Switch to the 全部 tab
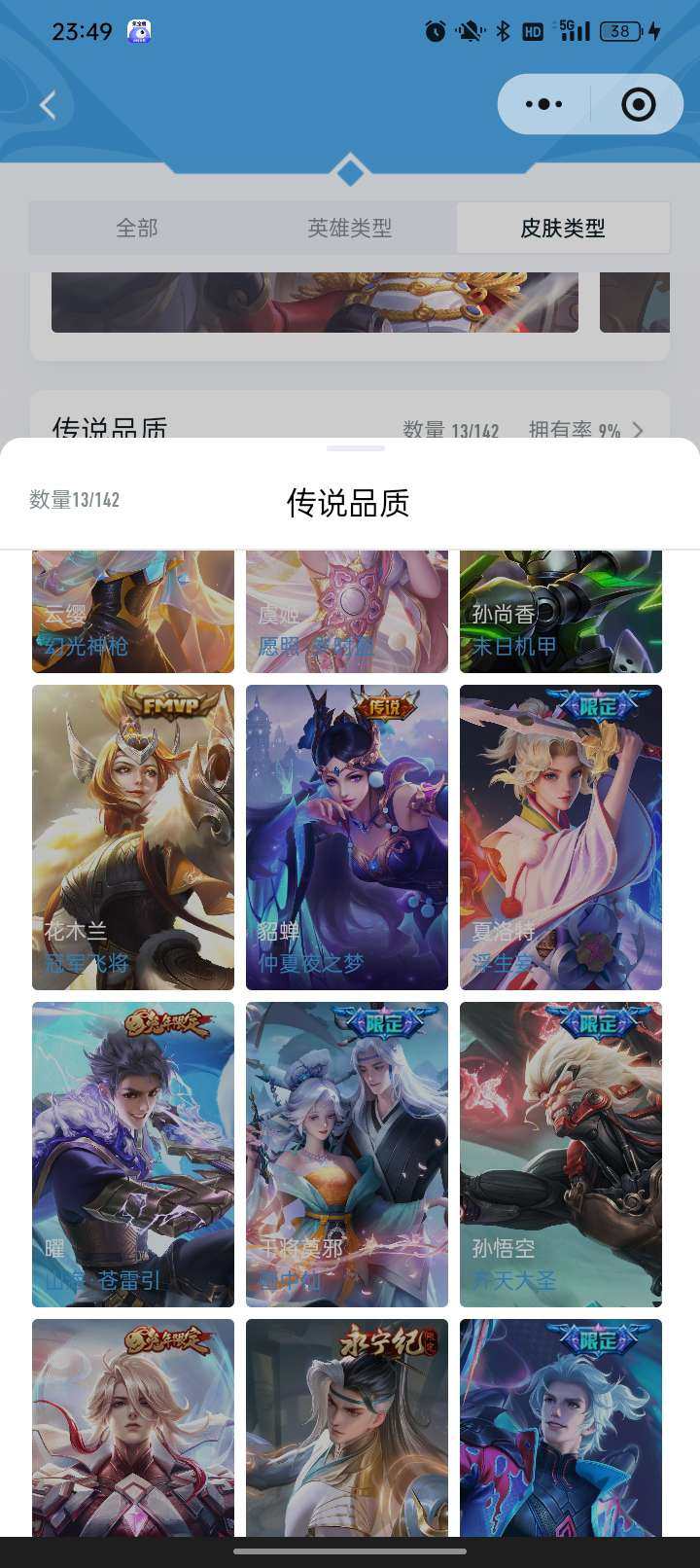 (136, 228)
